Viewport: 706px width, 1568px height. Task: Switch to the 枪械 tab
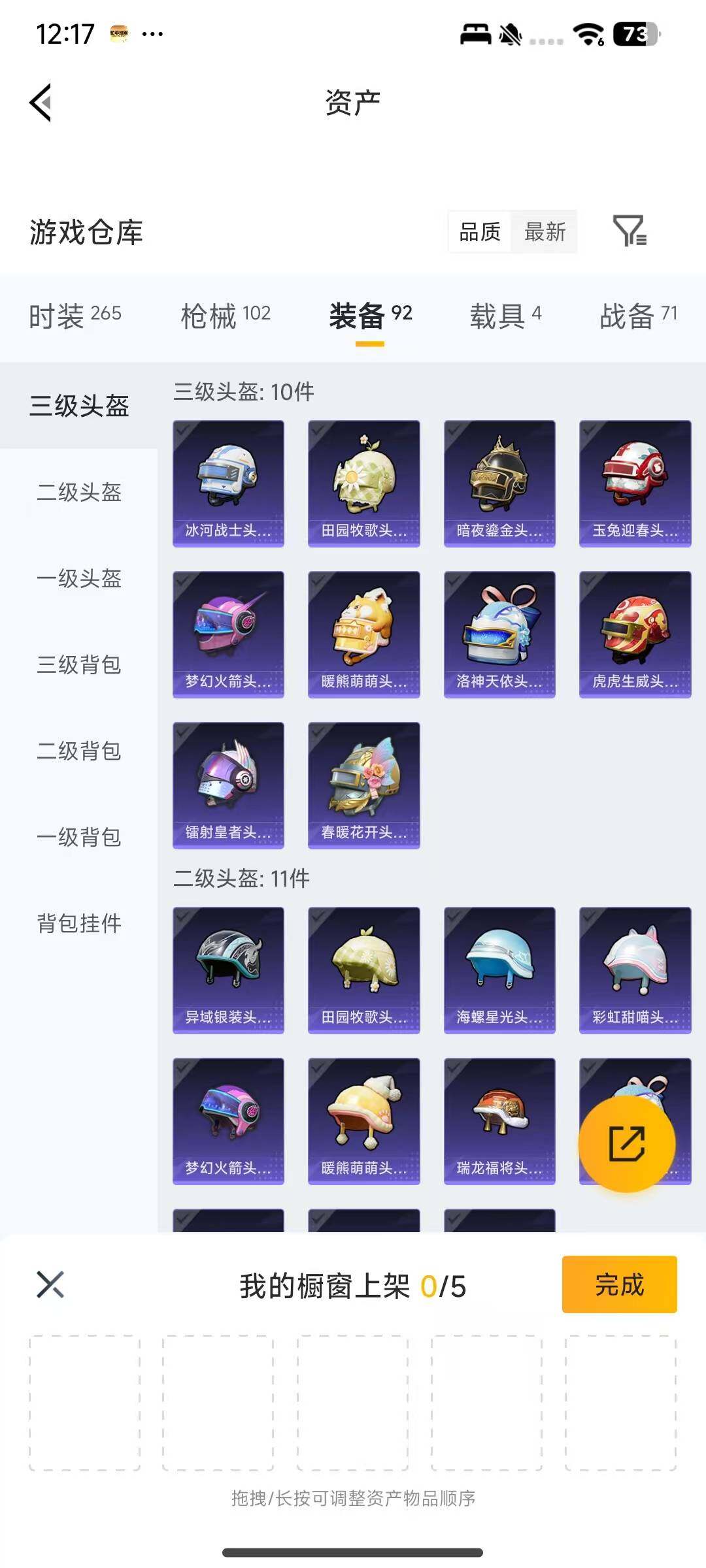click(x=226, y=314)
